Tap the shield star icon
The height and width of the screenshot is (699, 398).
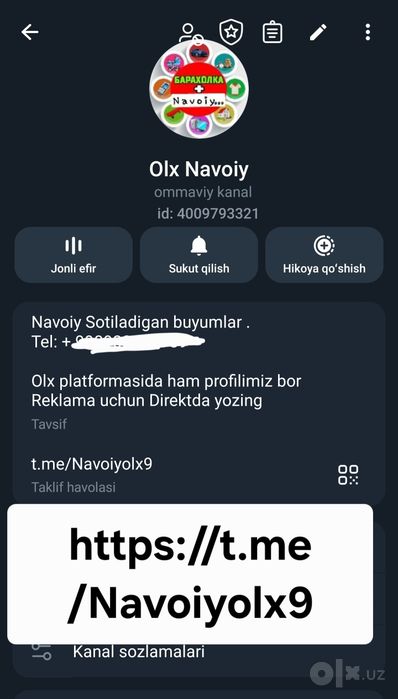pyautogui.click(x=231, y=32)
